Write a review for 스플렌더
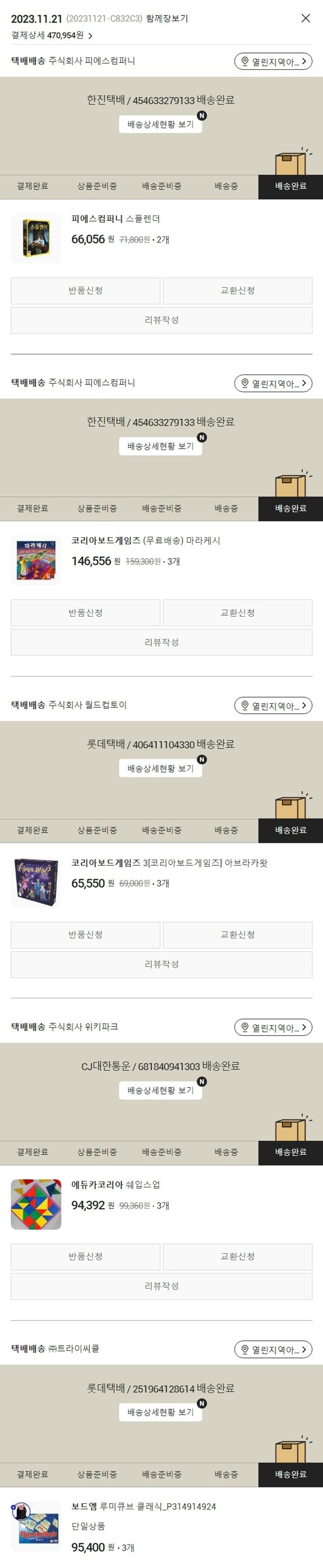 (x=161, y=320)
